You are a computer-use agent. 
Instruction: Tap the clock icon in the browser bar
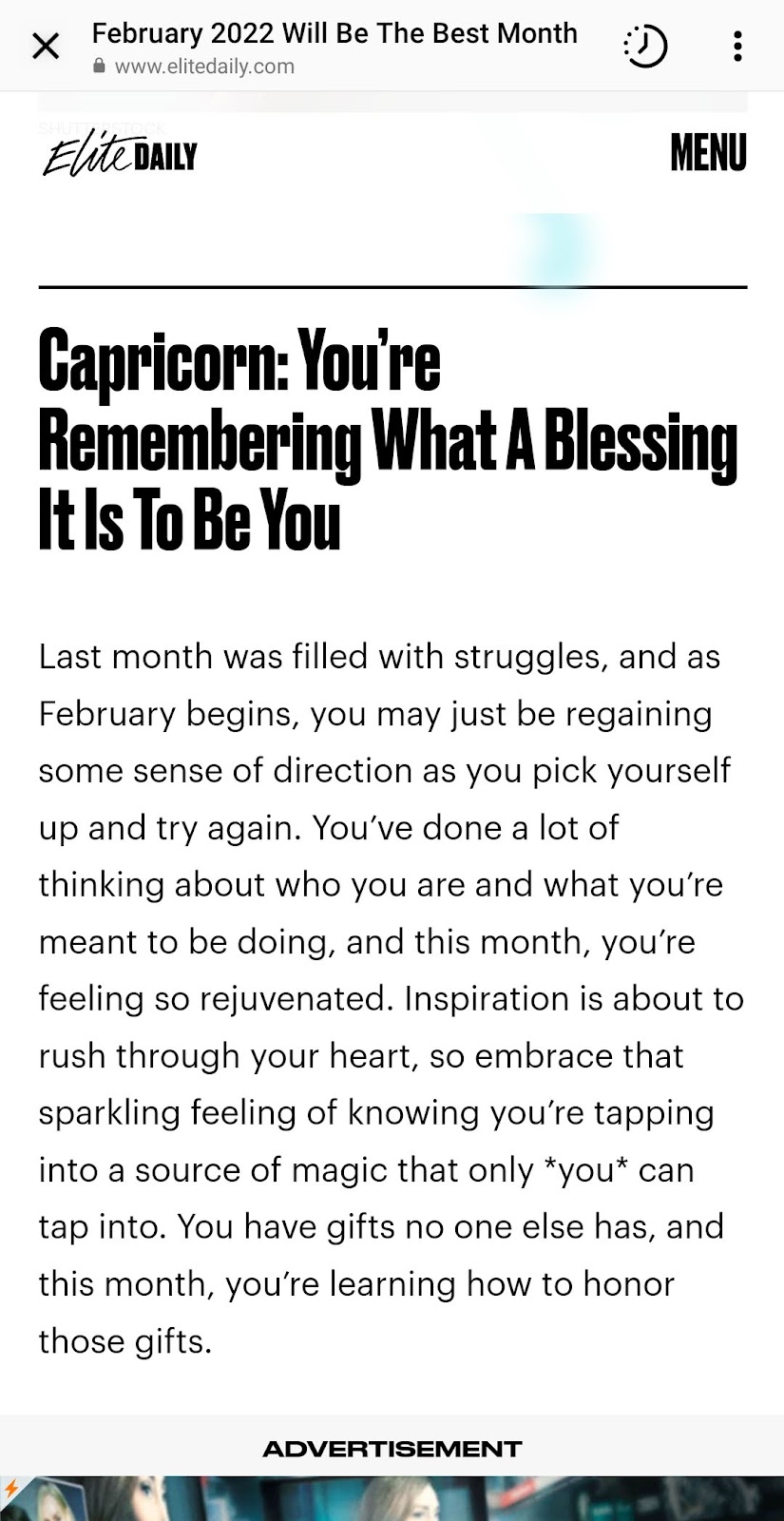645,46
